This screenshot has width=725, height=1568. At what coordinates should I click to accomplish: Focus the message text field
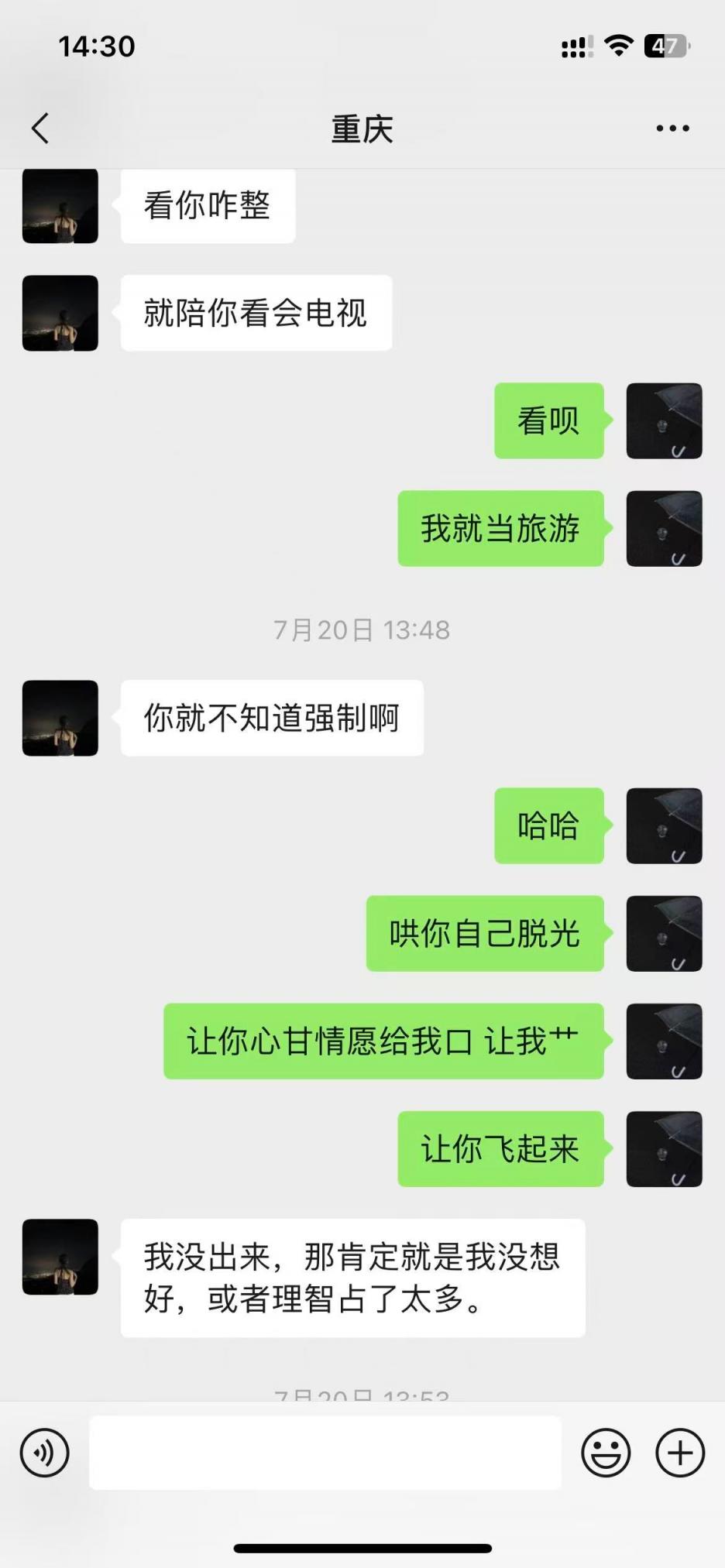pyautogui.click(x=325, y=1453)
